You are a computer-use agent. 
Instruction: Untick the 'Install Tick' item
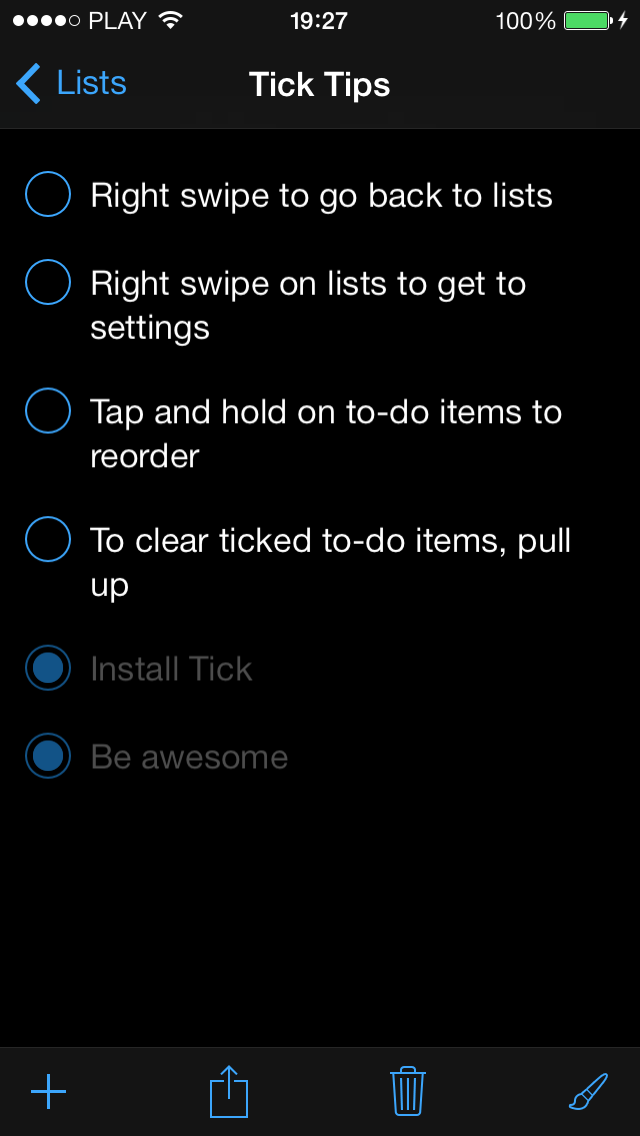click(x=48, y=668)
